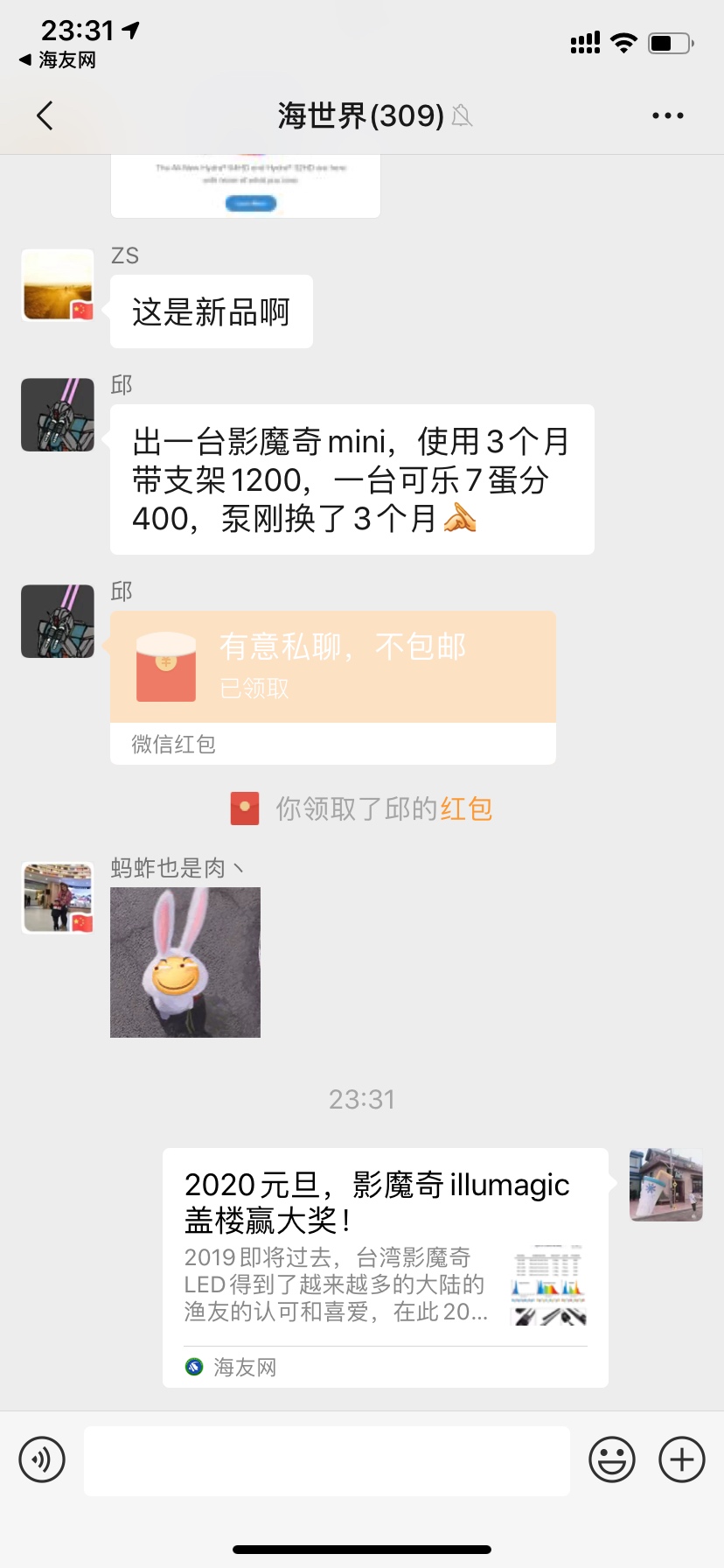
Task: Open the emoji sticker panel
Action: coord(612,1460)
